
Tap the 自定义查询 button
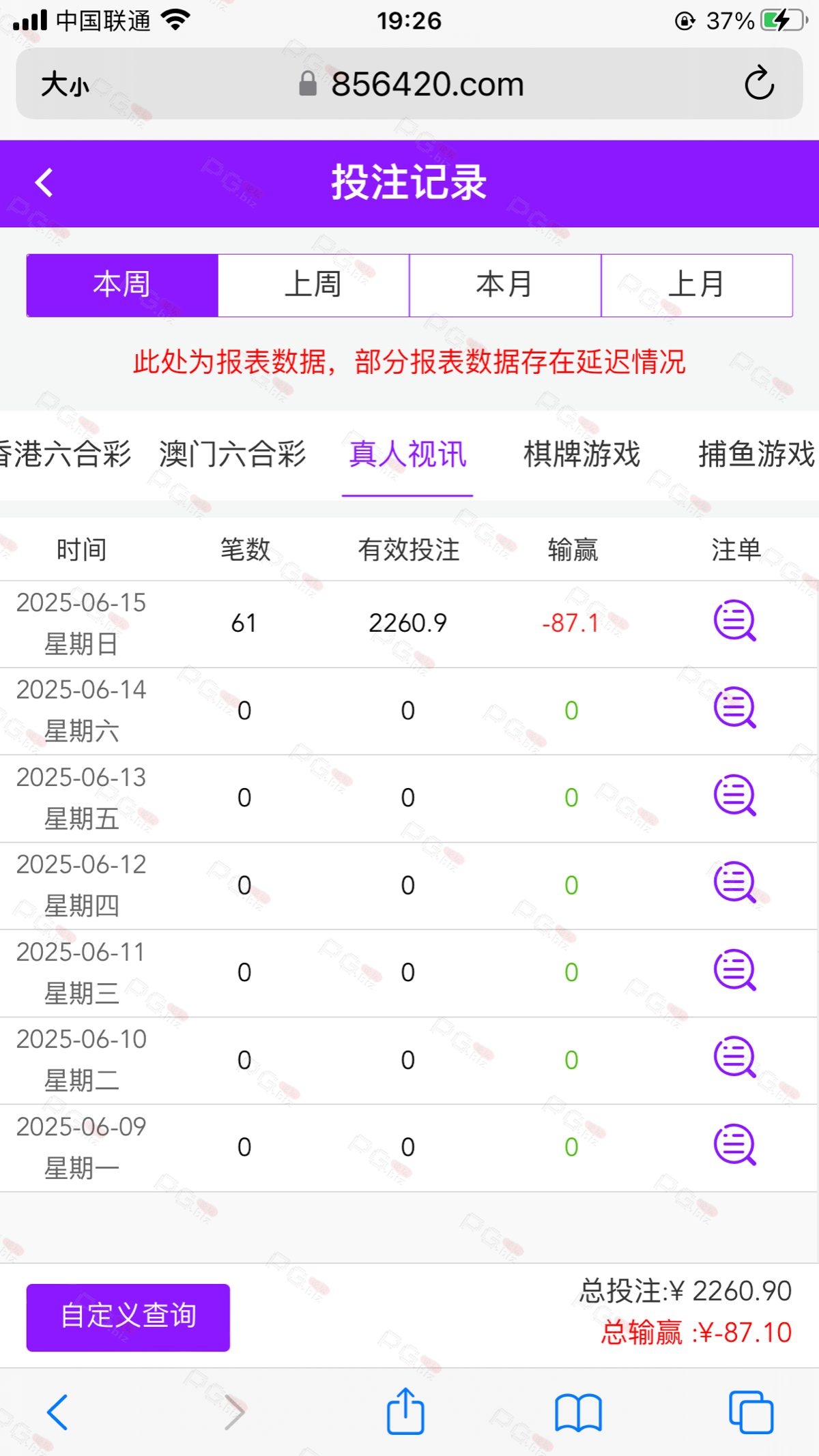[128, 1316]
